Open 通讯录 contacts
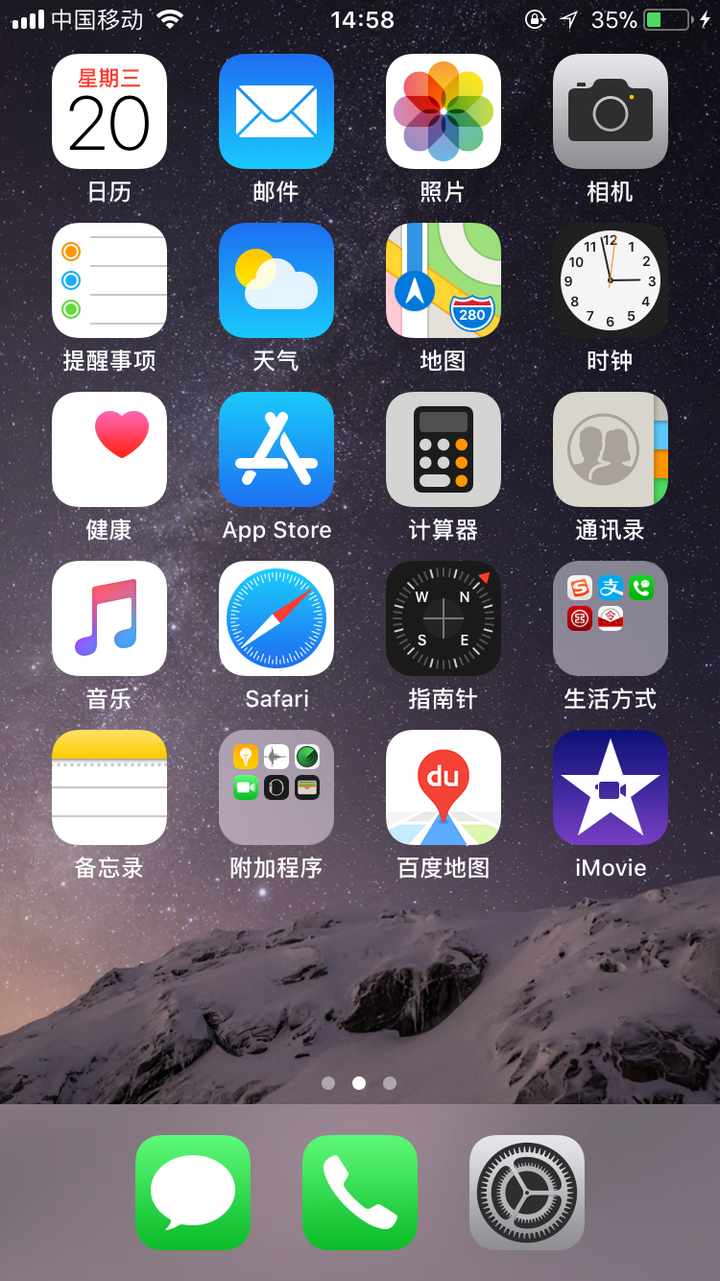720x1281 pixels. click(610, 449)
